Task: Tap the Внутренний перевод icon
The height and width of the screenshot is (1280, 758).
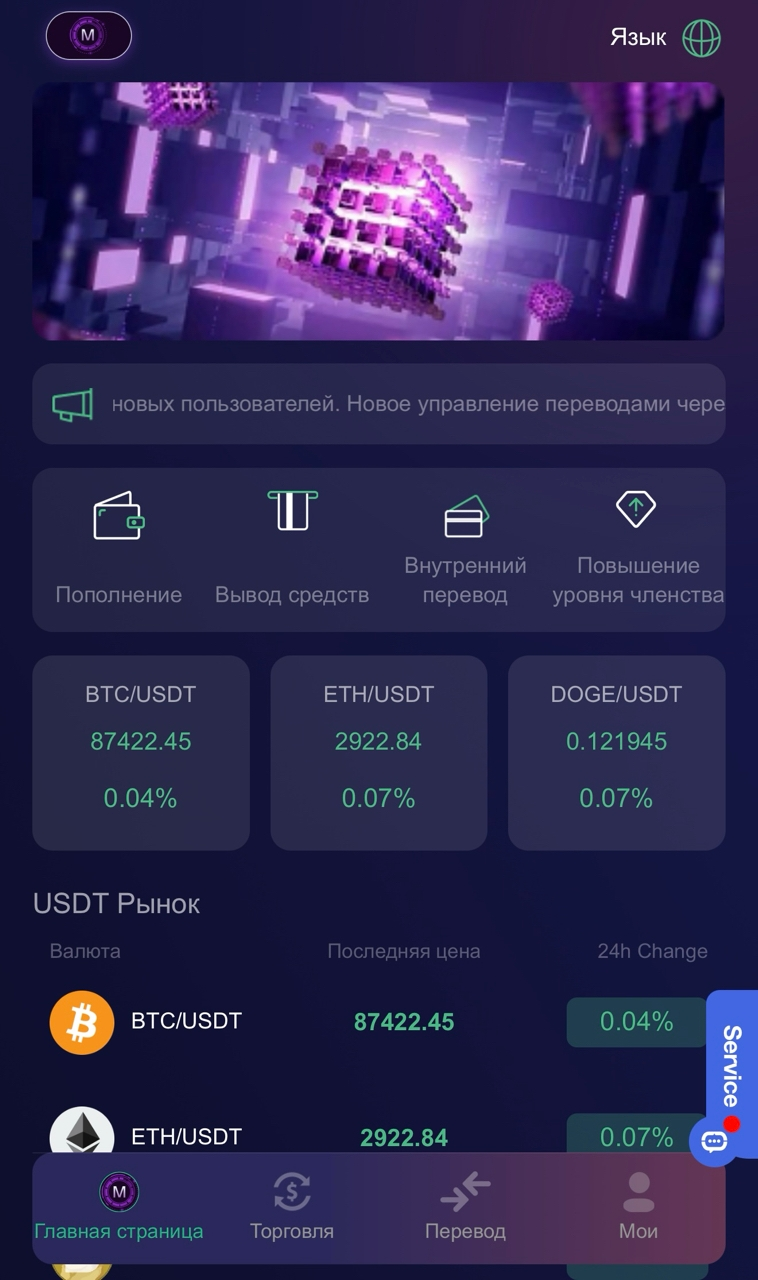Action: (x=464, y=516)
